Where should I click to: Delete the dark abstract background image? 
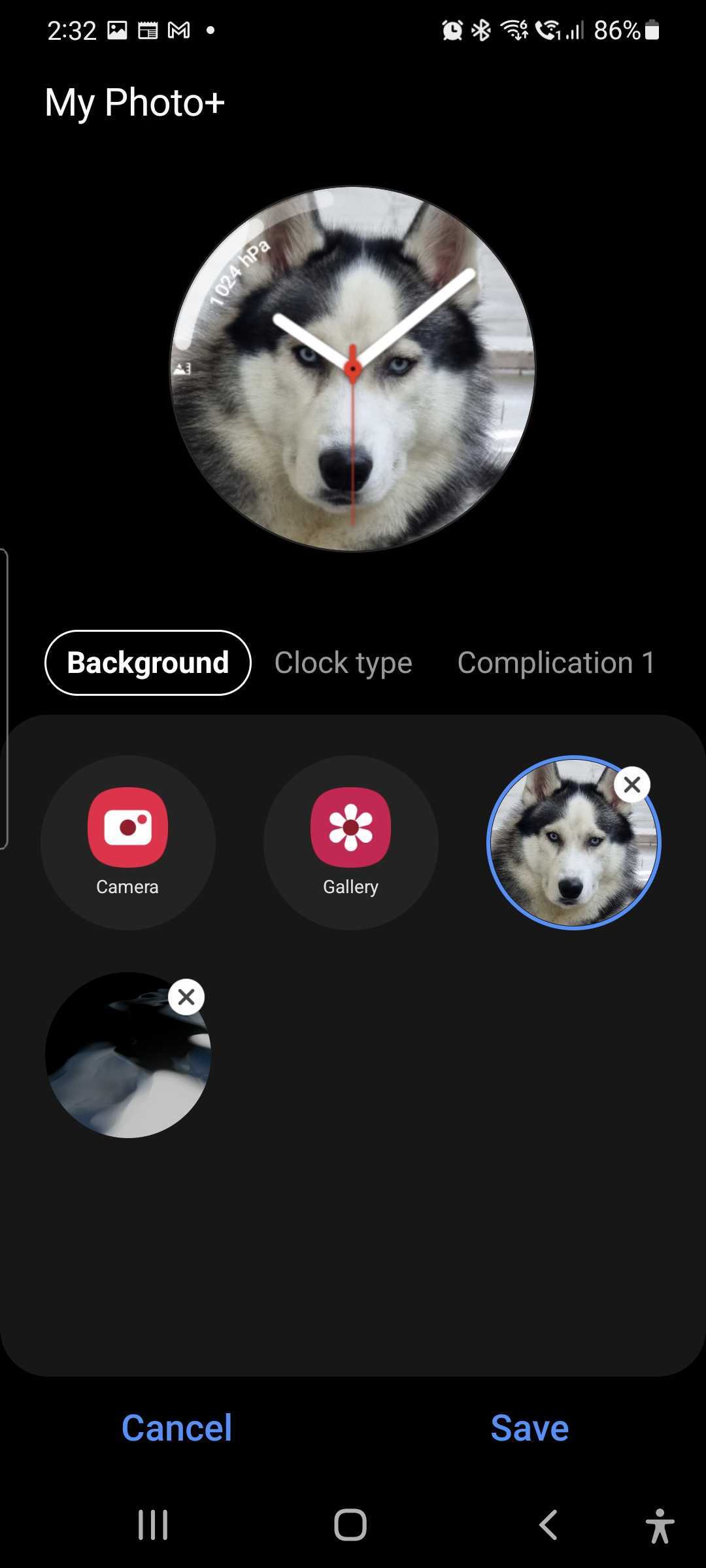click(186, 997)
